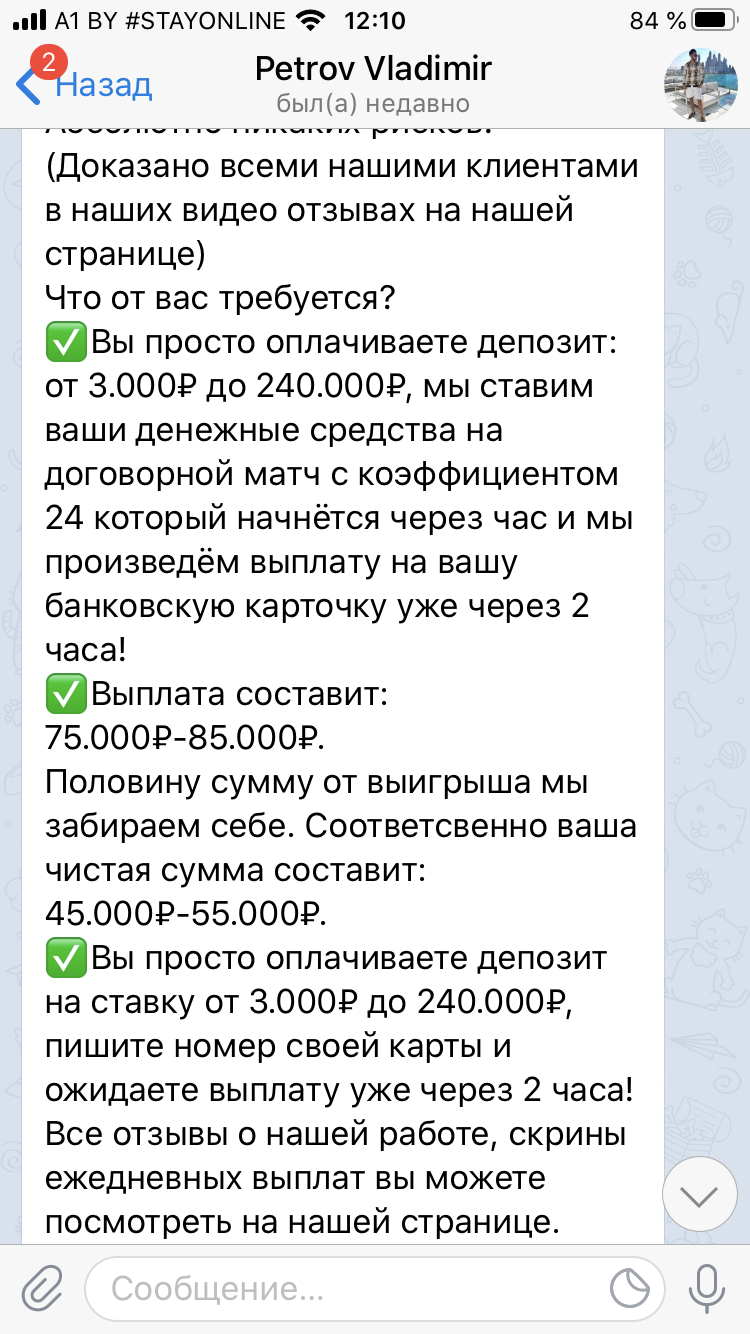This screenshot has height=1334, width=750.
Task: Open Petrov Vladimir's profile photo
Action: pos(702,85)
